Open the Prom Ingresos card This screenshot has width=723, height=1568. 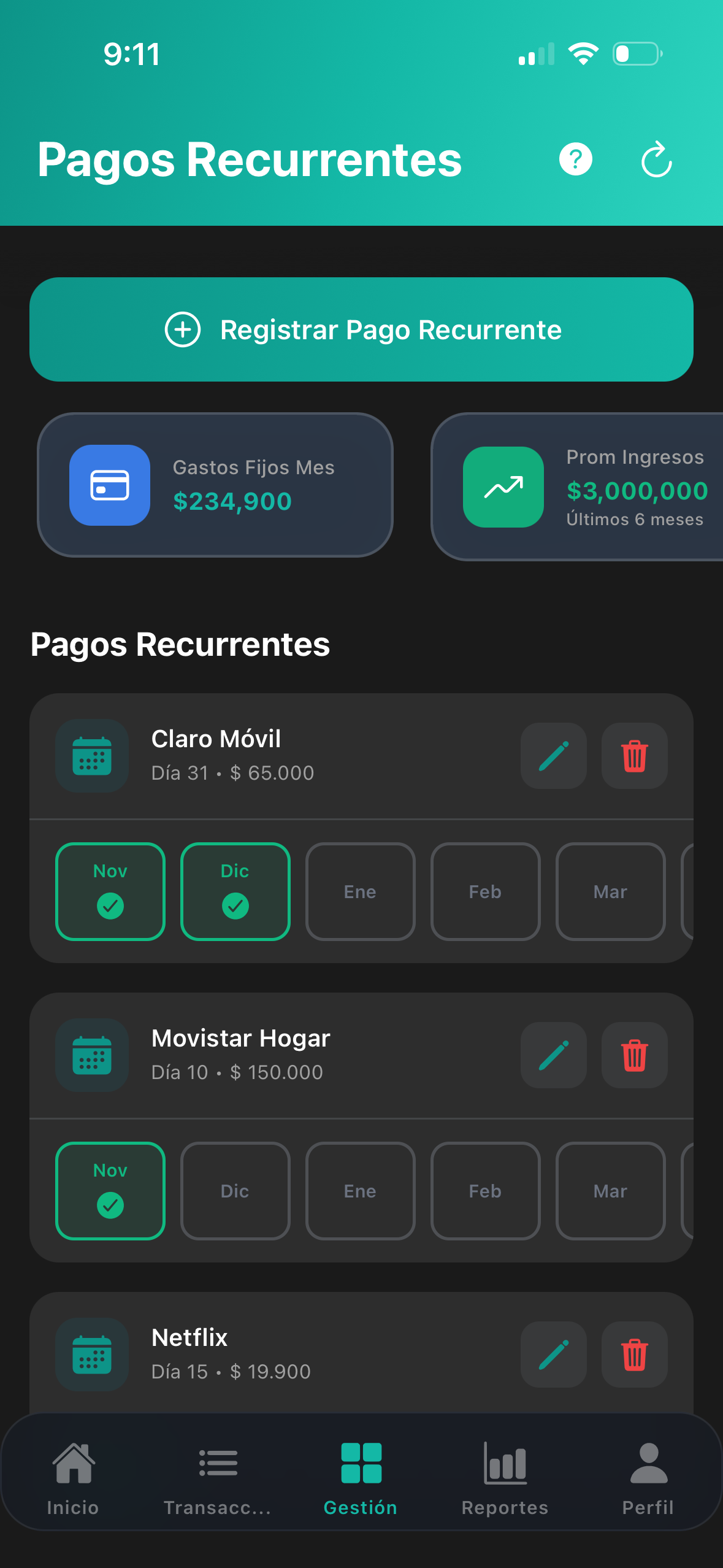pos(576,486)
